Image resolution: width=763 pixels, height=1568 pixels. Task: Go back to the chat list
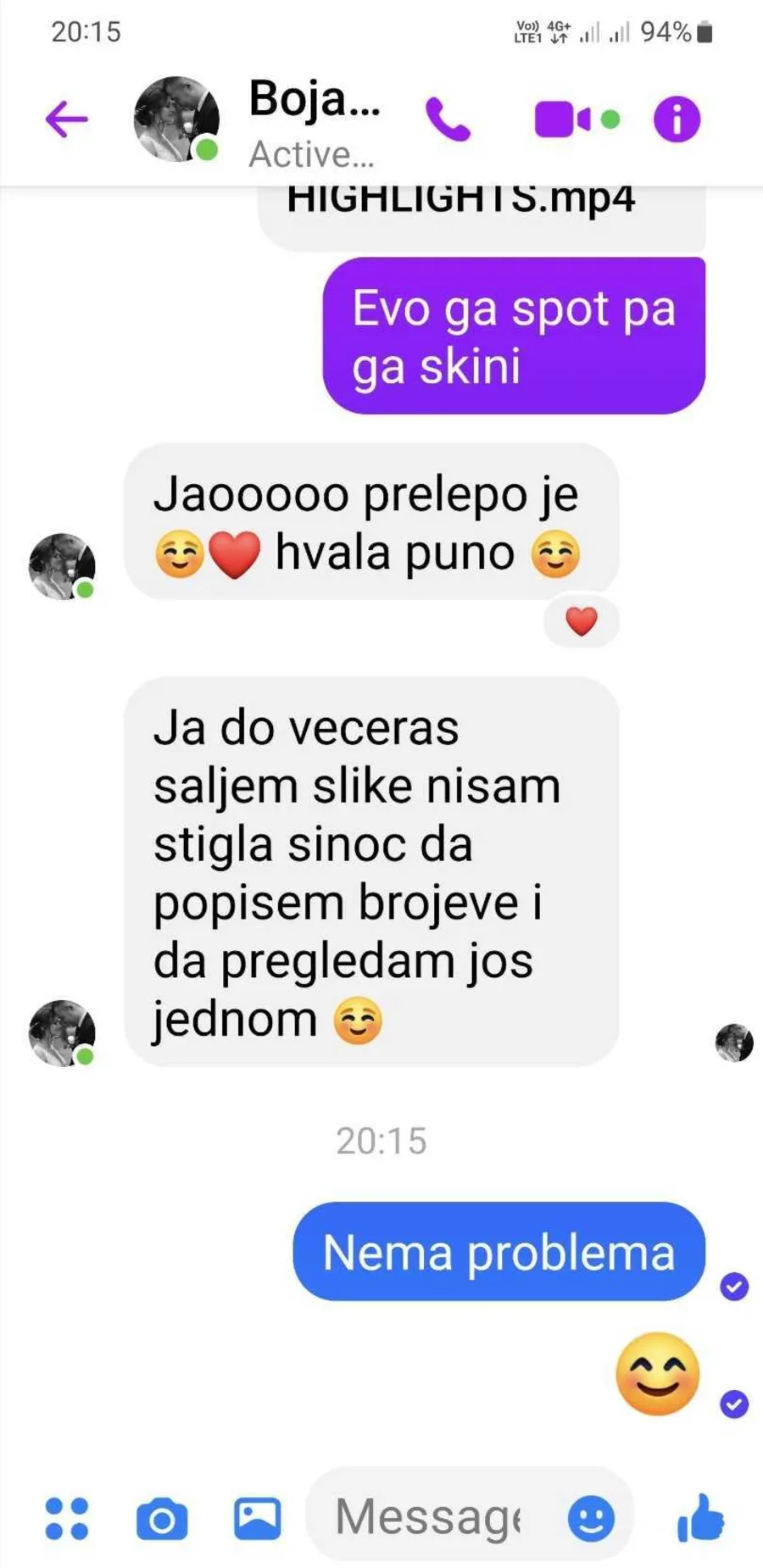(x=66, y=119)
